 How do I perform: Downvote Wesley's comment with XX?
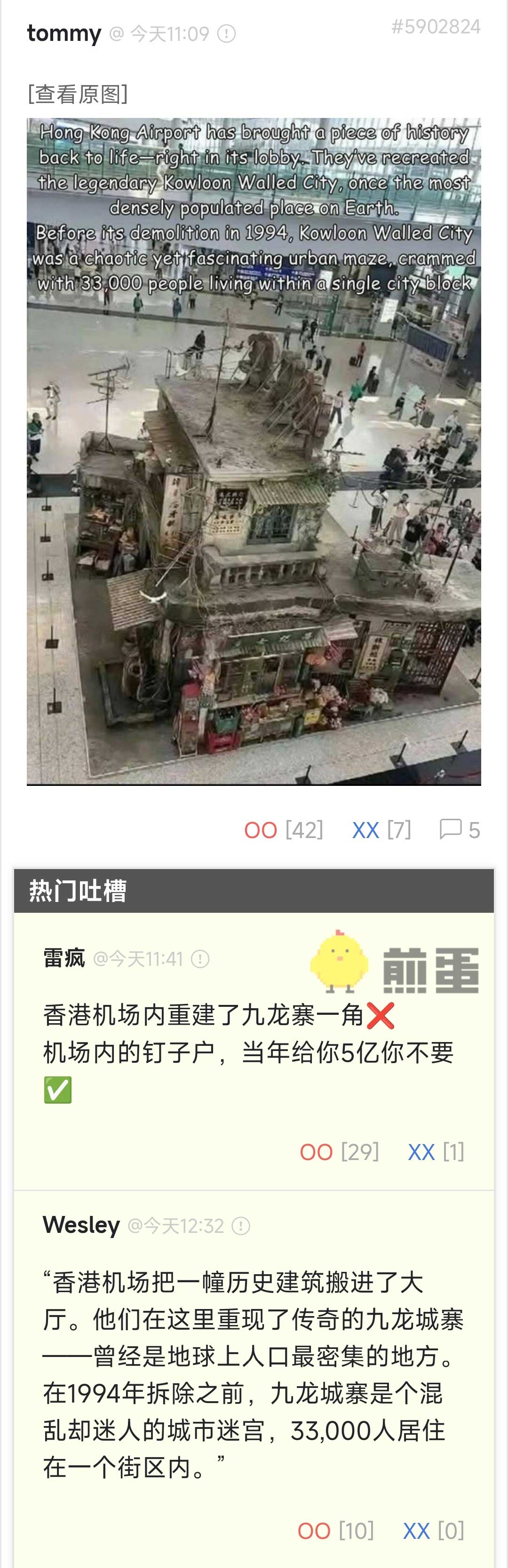417,1530
